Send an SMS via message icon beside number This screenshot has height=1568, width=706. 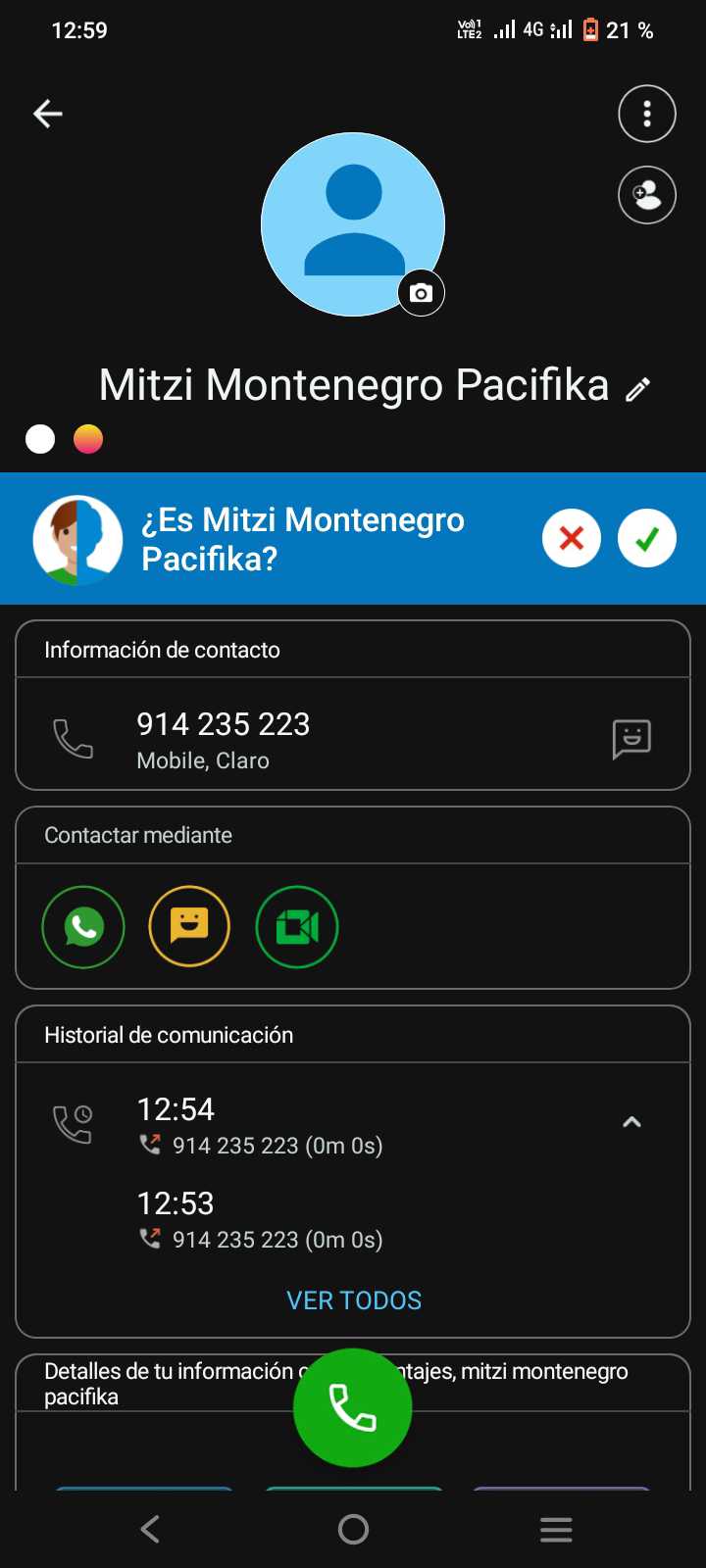click(x=631, y=739)
